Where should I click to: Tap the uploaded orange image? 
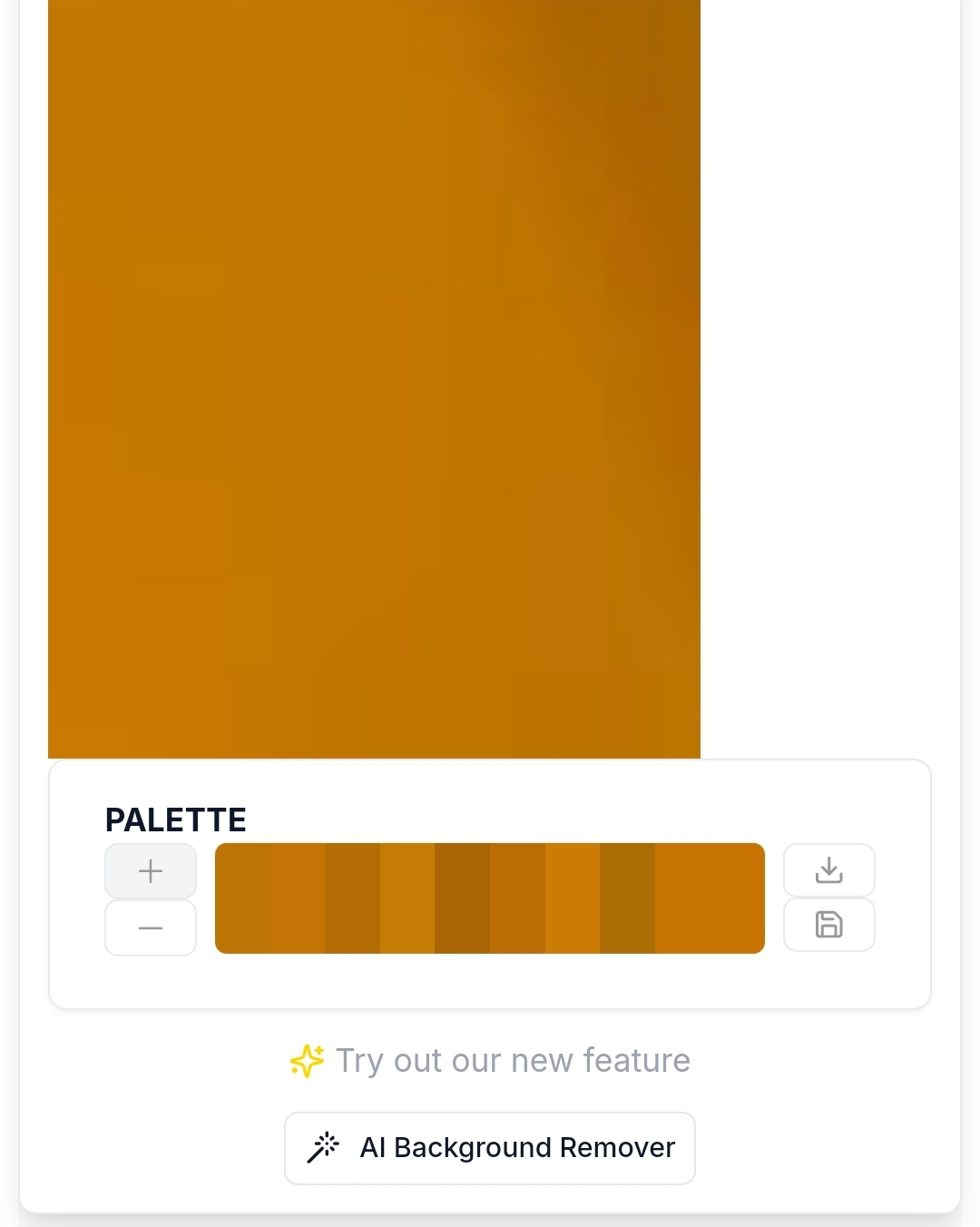(374, 377)
